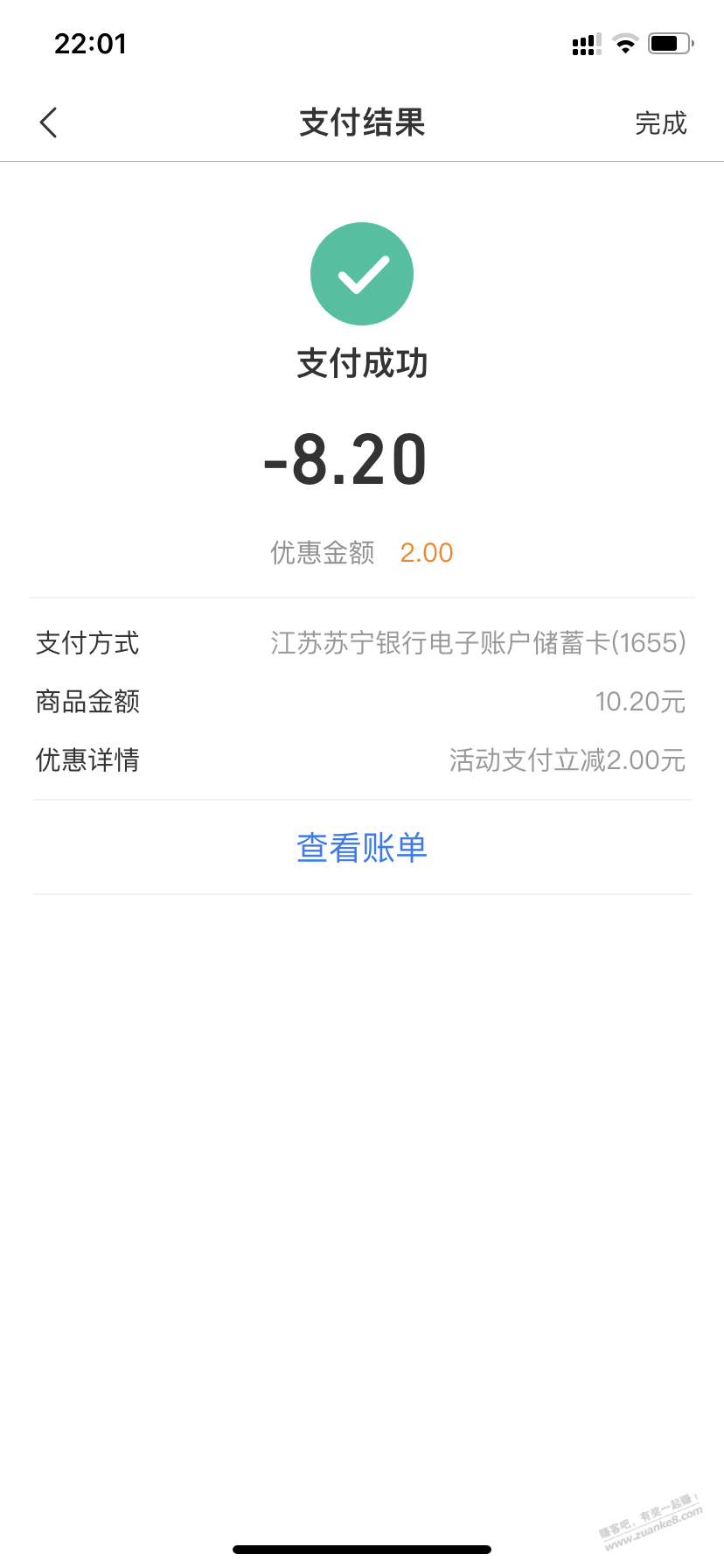Select the -8.20 payment amount

[x=346, y=459]
